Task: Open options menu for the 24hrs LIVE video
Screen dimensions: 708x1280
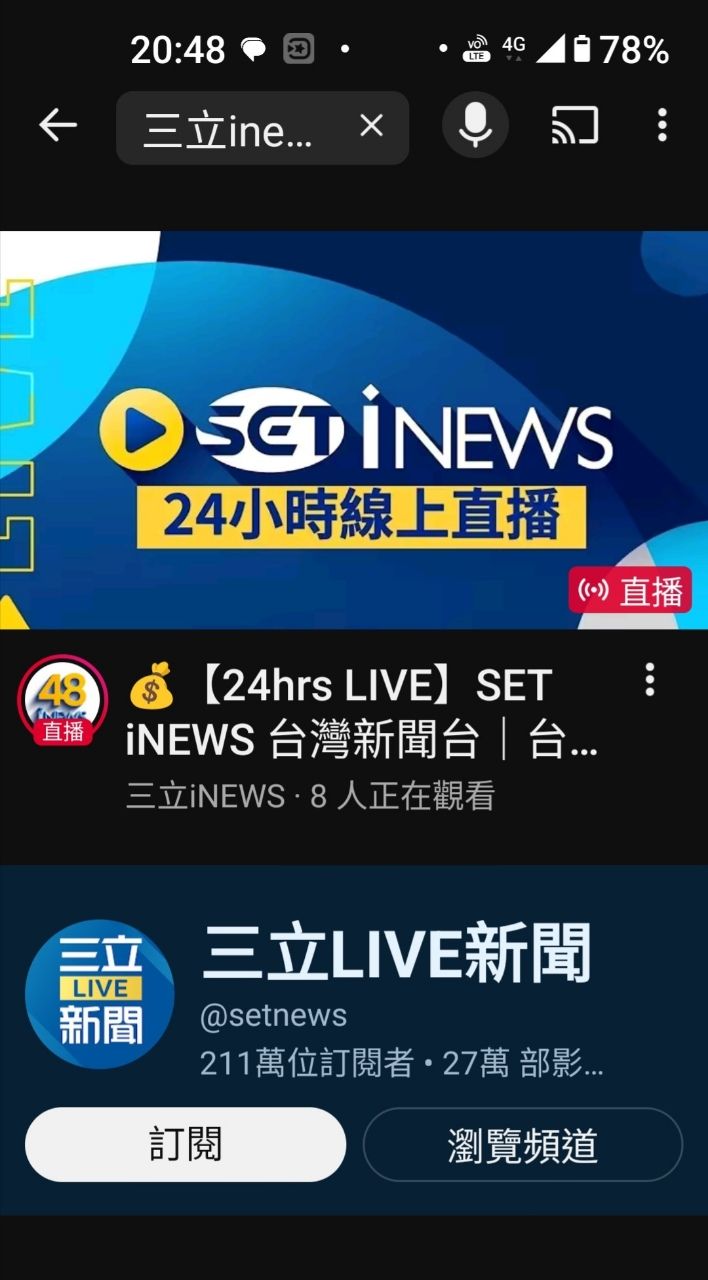Action: [650, 680]
